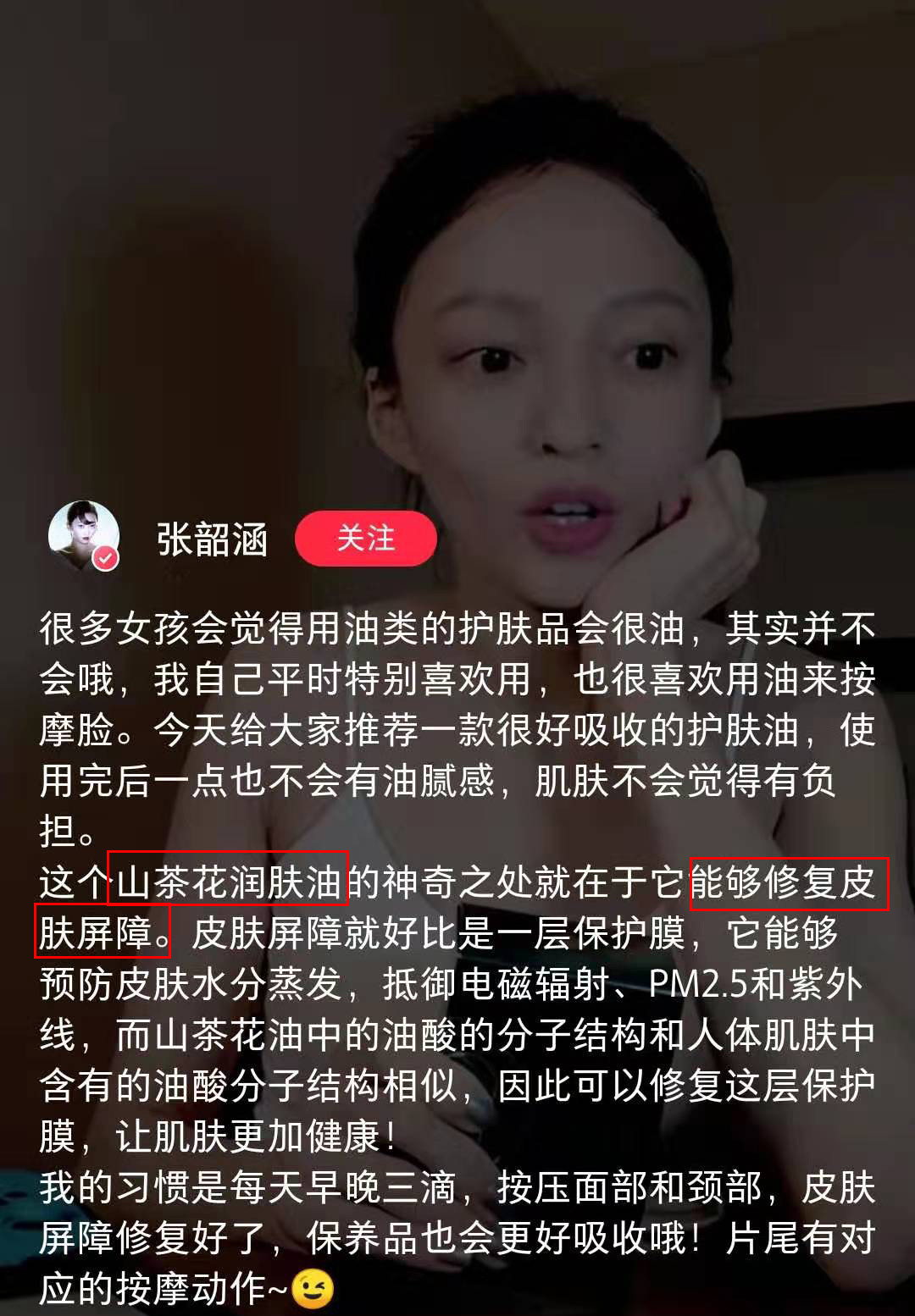
Task: Select the phrase 皮肤屏障 in caption text
Action: coord(268,935)
